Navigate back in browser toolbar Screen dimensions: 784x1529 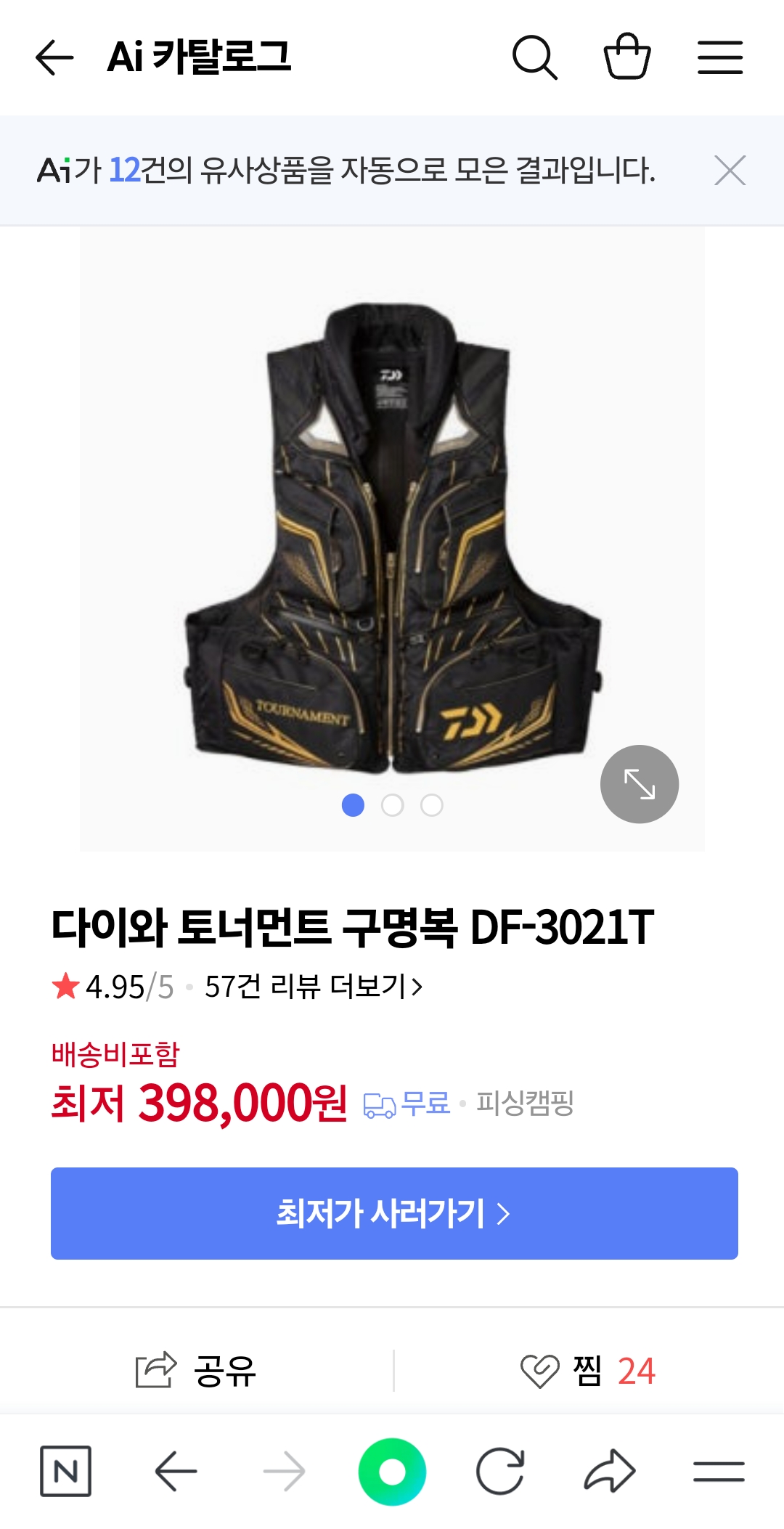pos(176,1472)
